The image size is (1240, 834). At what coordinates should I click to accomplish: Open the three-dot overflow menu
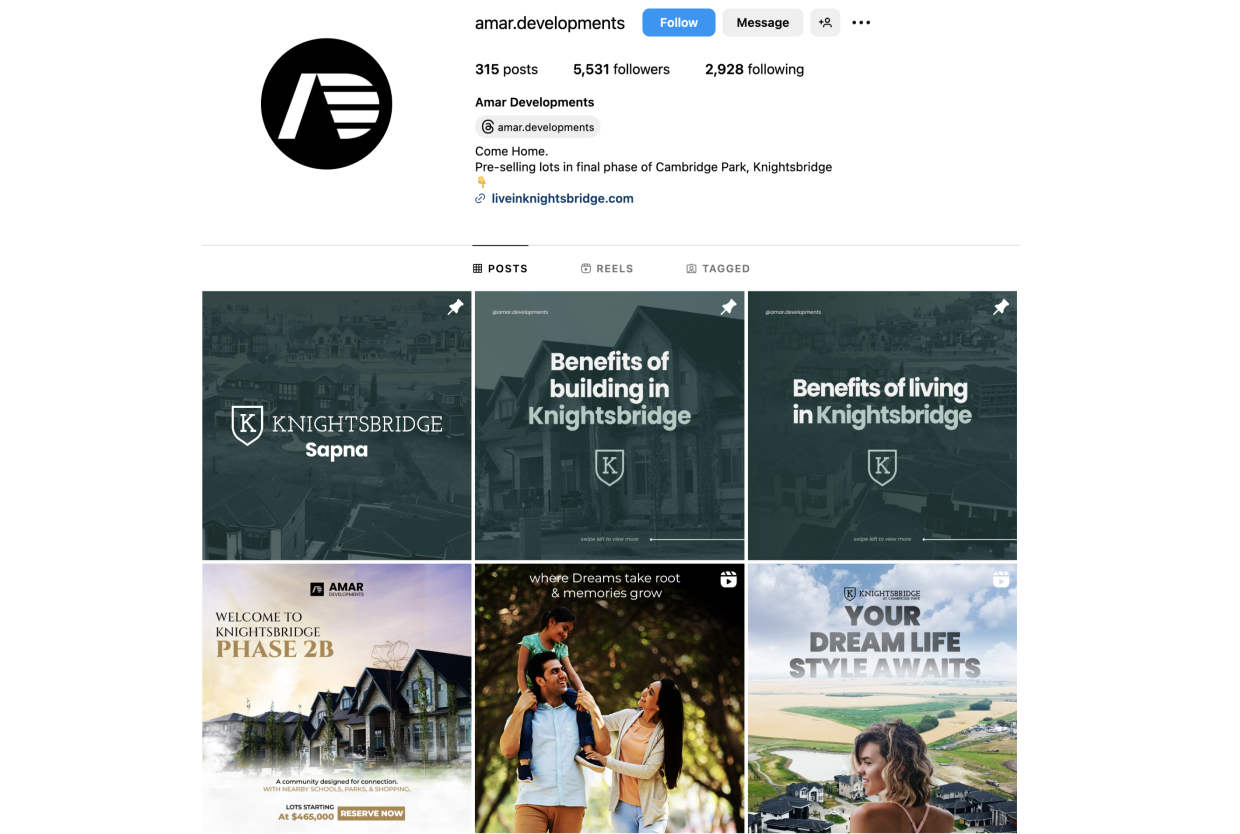click(x=861, y=23)
